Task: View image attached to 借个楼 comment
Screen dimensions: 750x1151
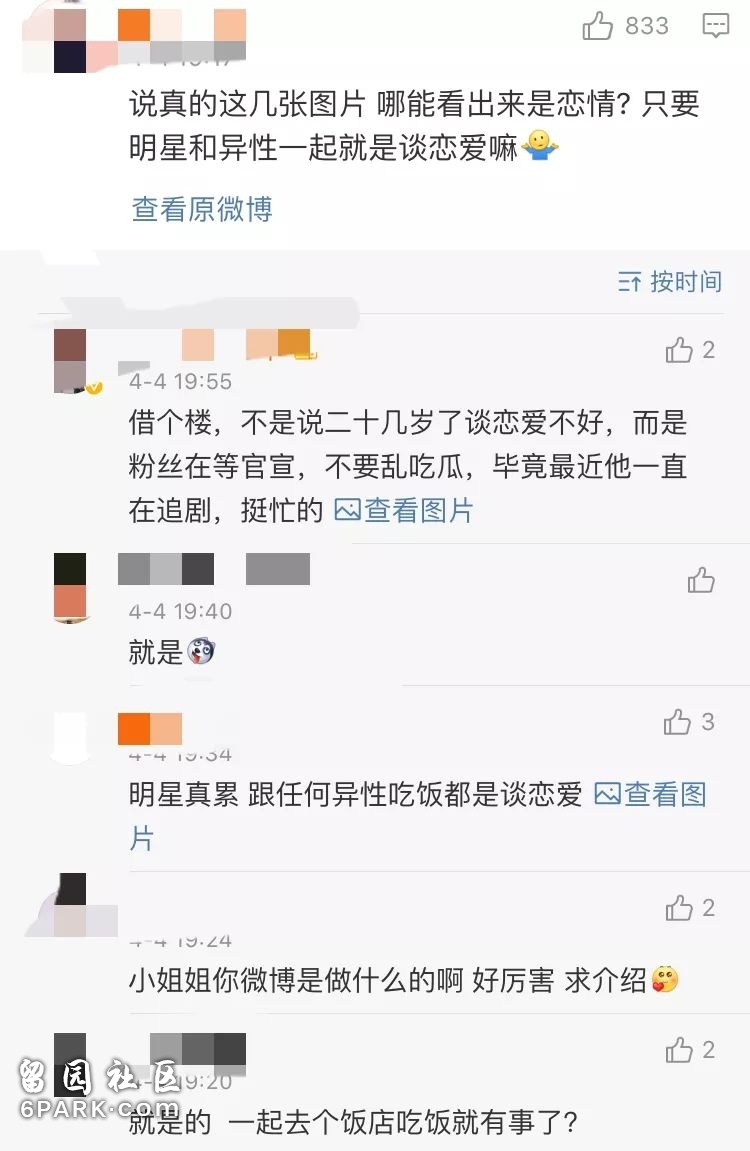Action: coord(404,510)
